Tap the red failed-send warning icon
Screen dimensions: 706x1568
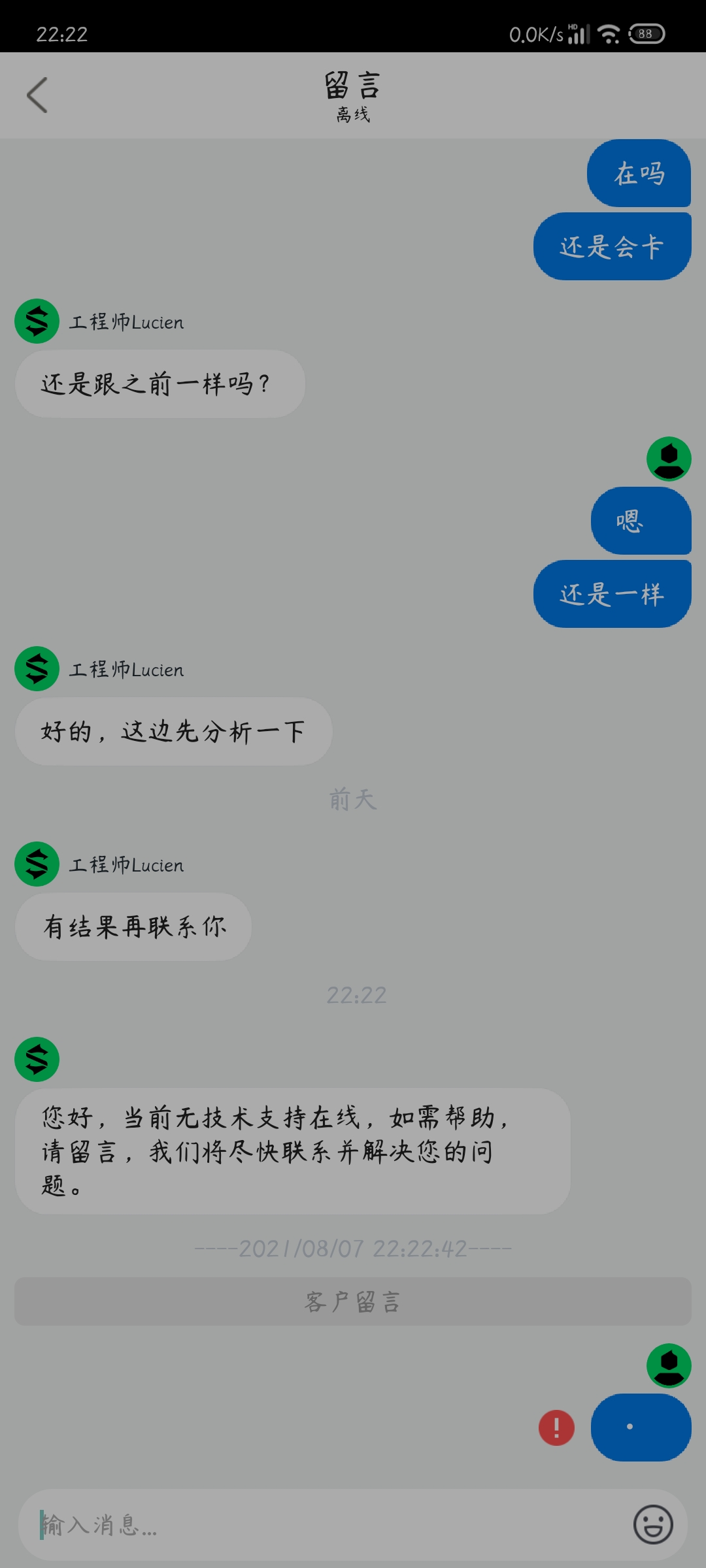[x=556, y=1428]
